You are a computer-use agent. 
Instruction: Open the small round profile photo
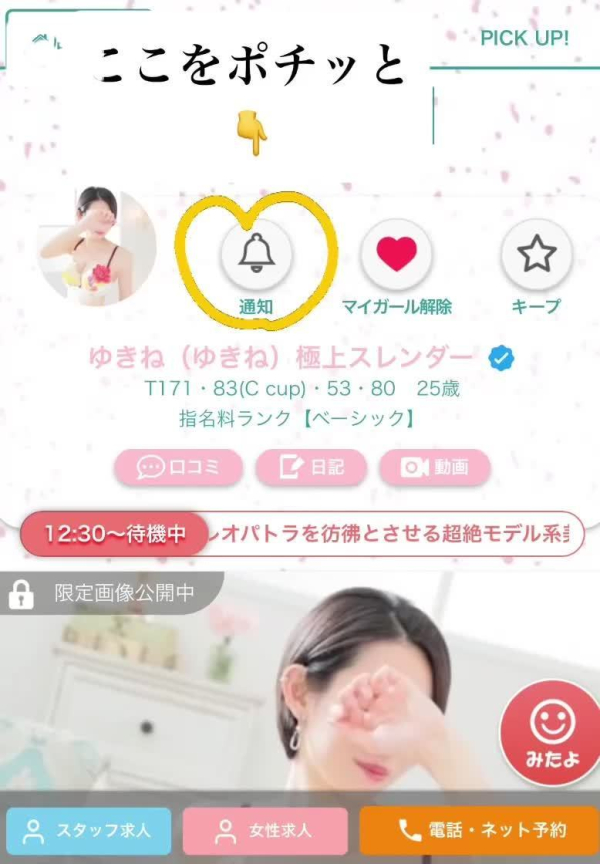[96, 244]
